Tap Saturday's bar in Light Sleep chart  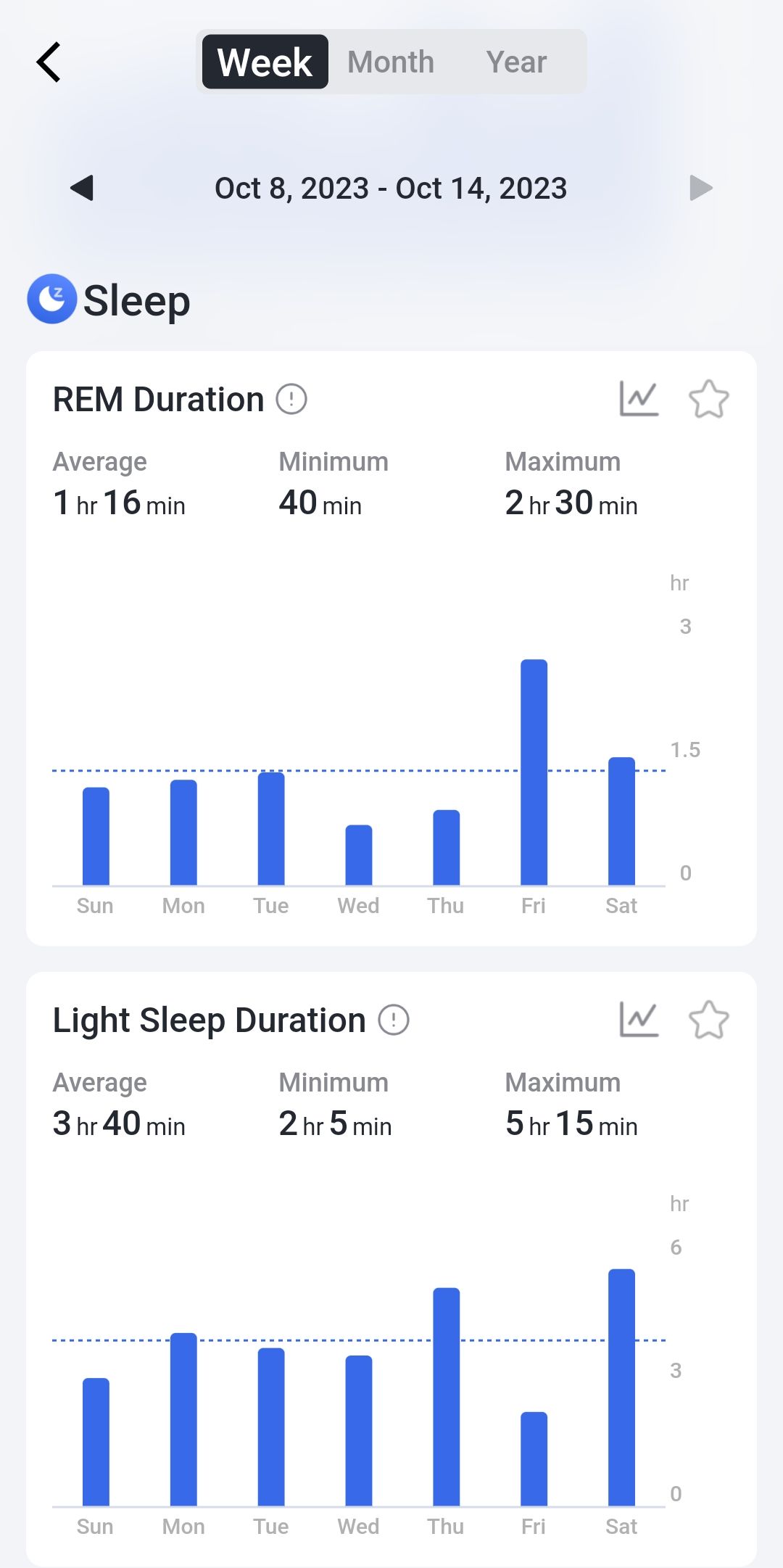click(621, 1387)
